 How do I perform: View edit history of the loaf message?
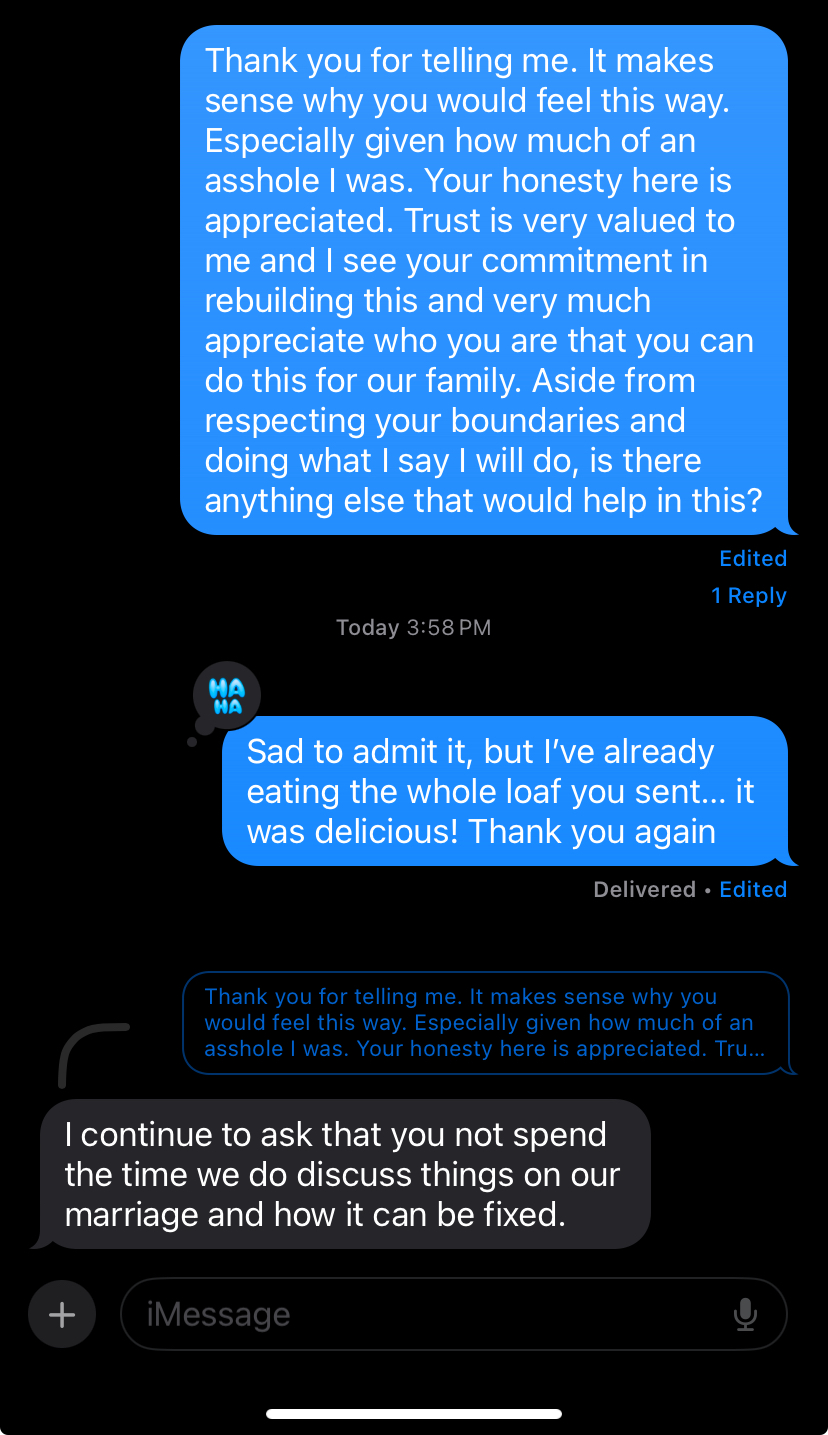point(753,889)
